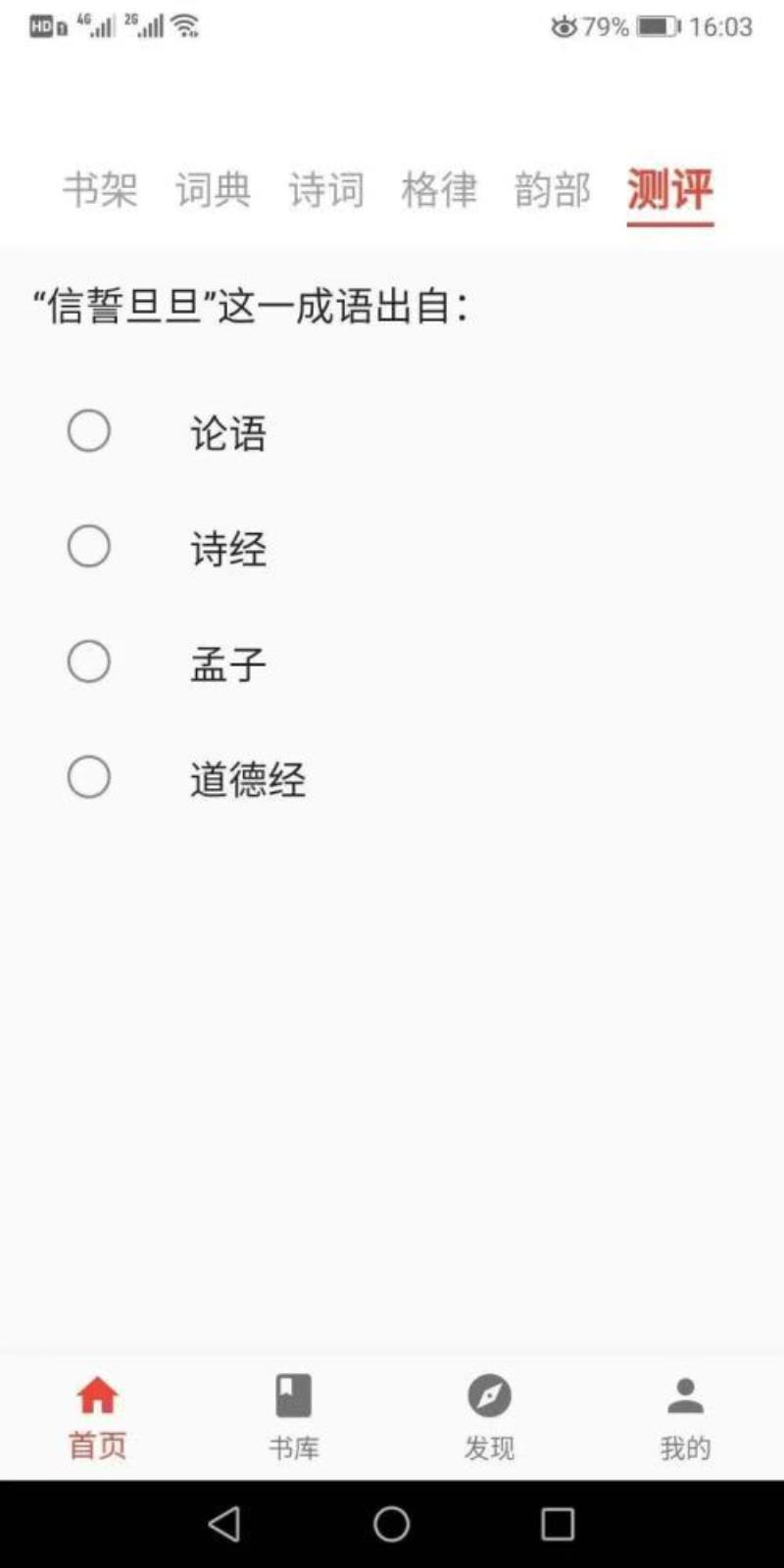
Task: Tap the system home circle button
Action: tap(392, 1524)
